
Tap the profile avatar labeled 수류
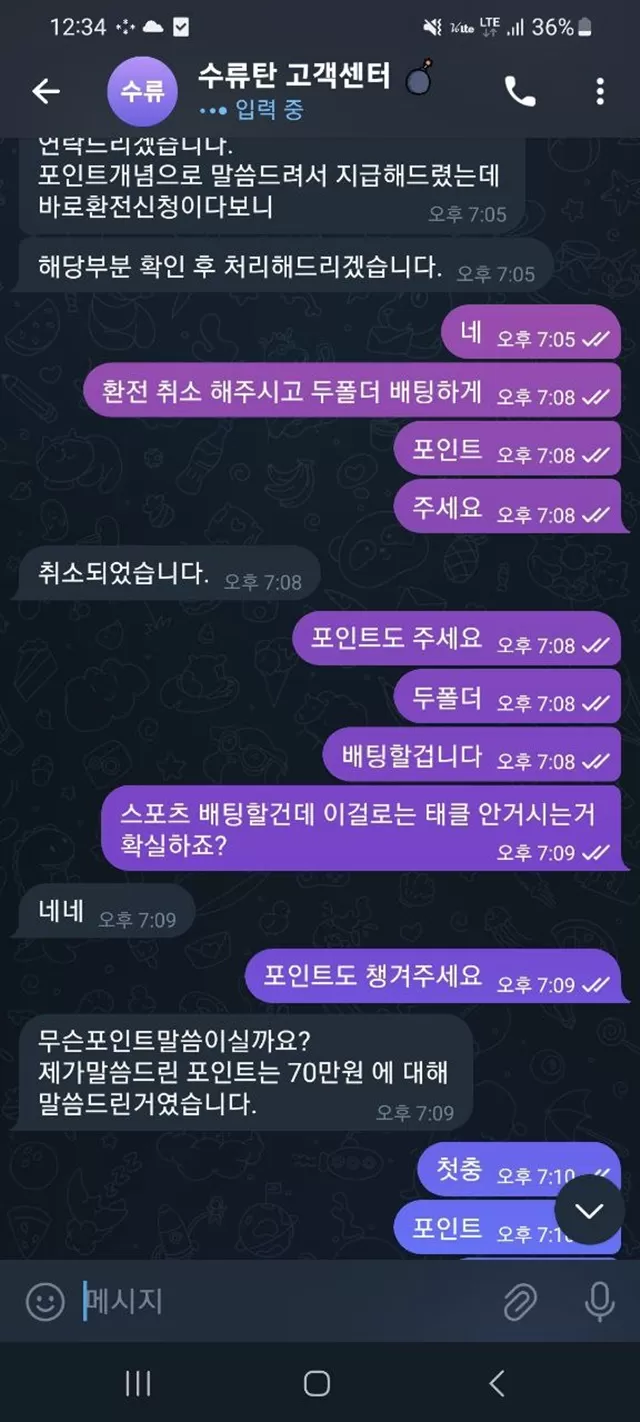(x=142, y=92)
